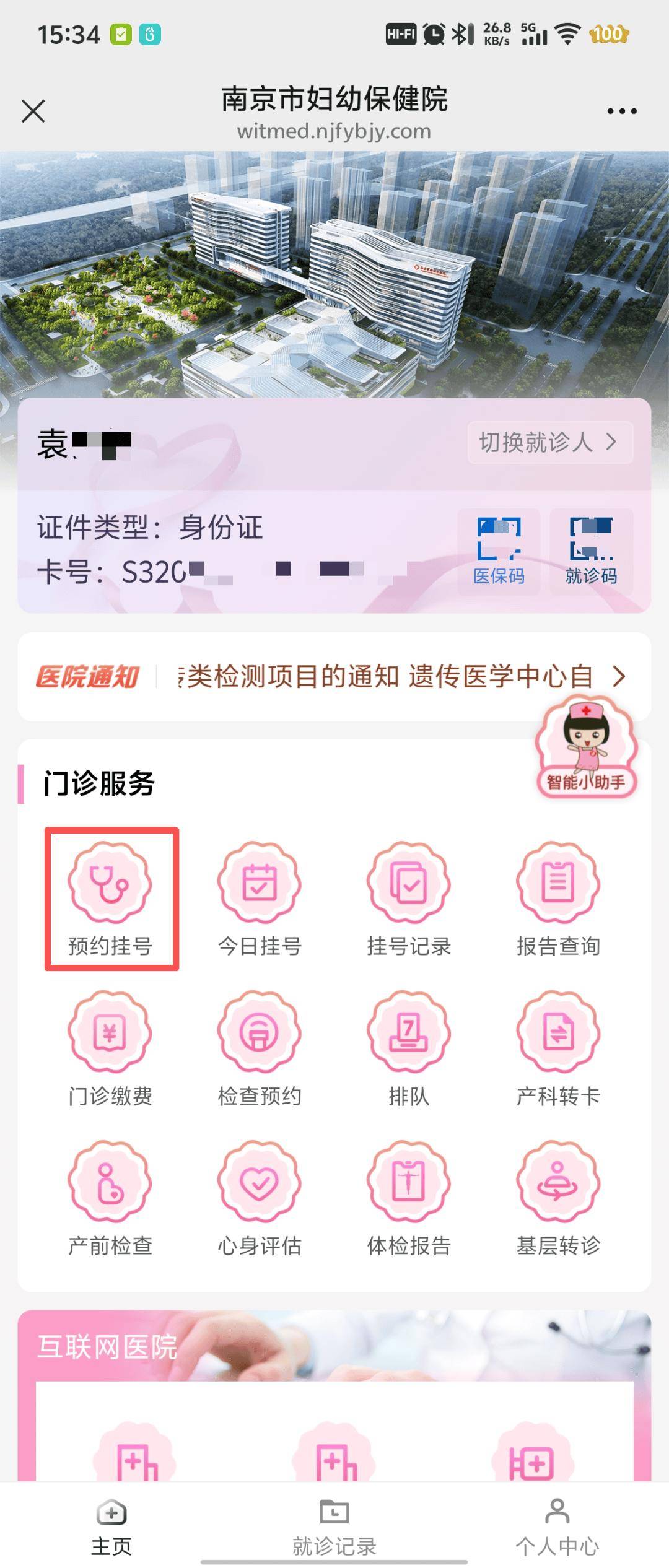This screenshot has height=1568, width=669.
Task: View 体检报告 physical exam report
Action: click(x=409, y=1198)
